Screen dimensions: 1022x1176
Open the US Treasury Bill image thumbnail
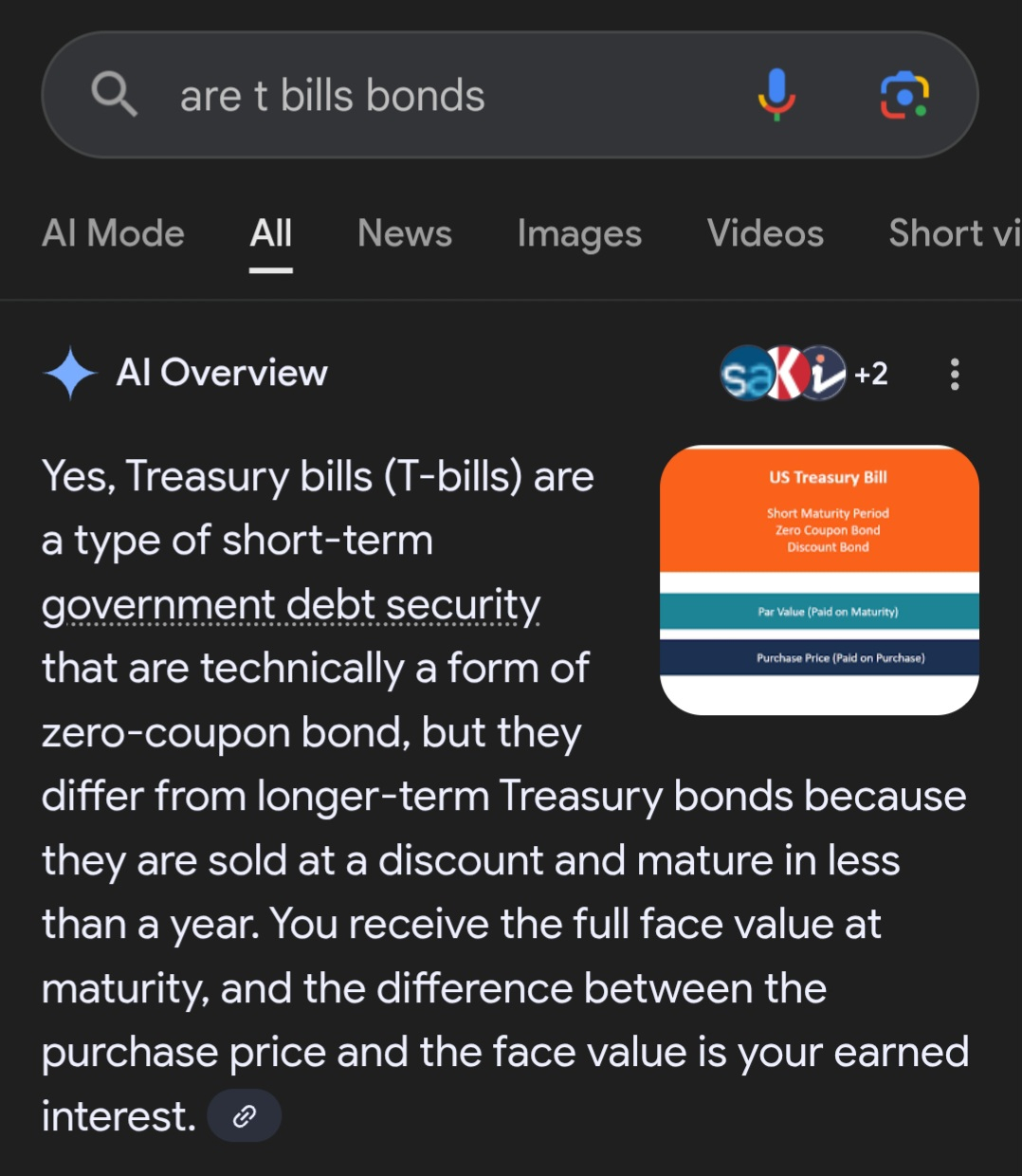point(819,579)
